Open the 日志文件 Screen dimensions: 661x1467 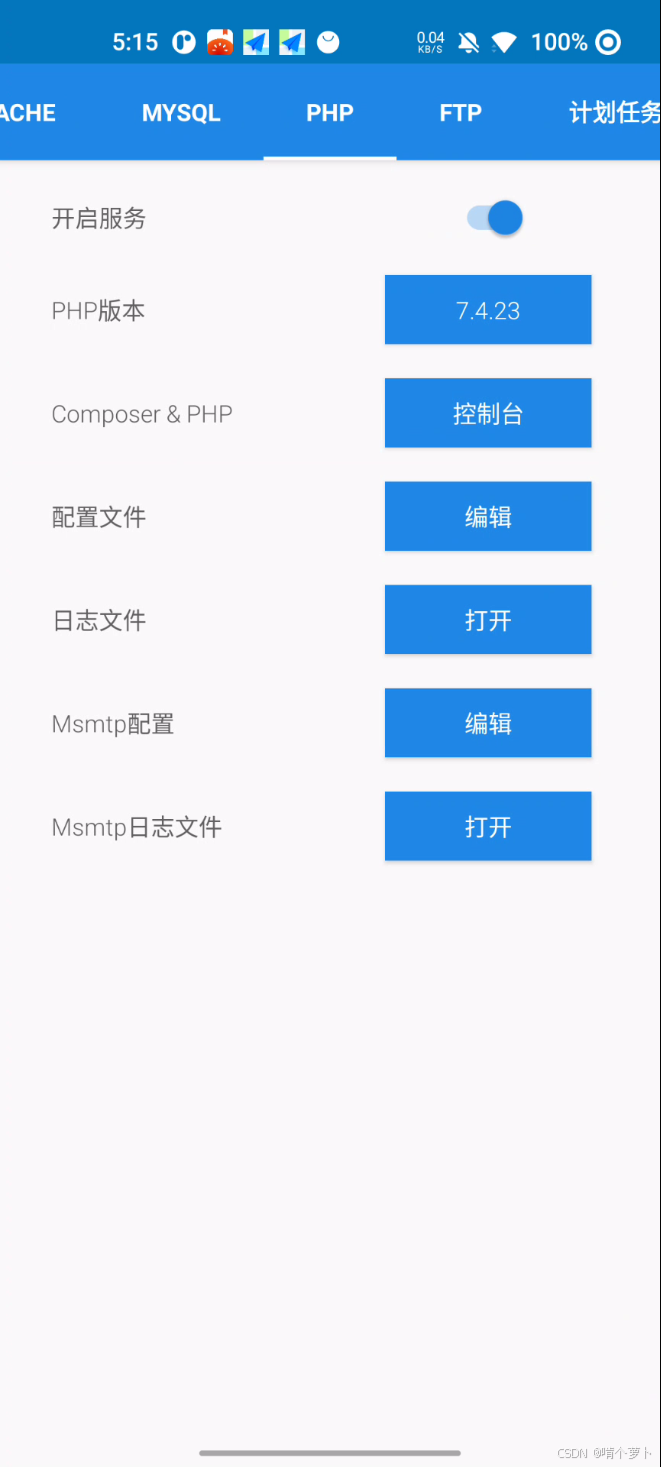pos(488,620)
